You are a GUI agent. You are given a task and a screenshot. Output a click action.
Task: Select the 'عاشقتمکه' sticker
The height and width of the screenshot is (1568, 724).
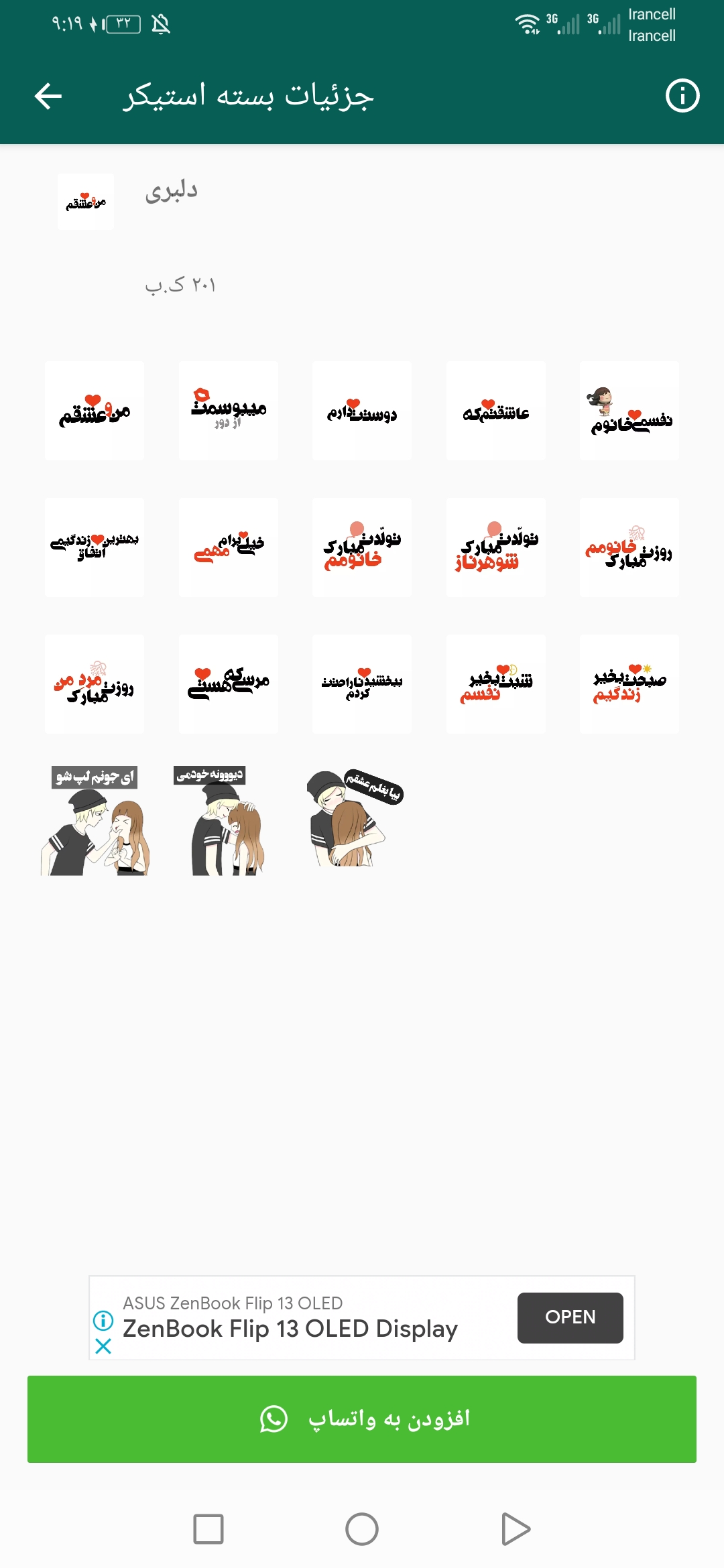(x=496, y=411)
